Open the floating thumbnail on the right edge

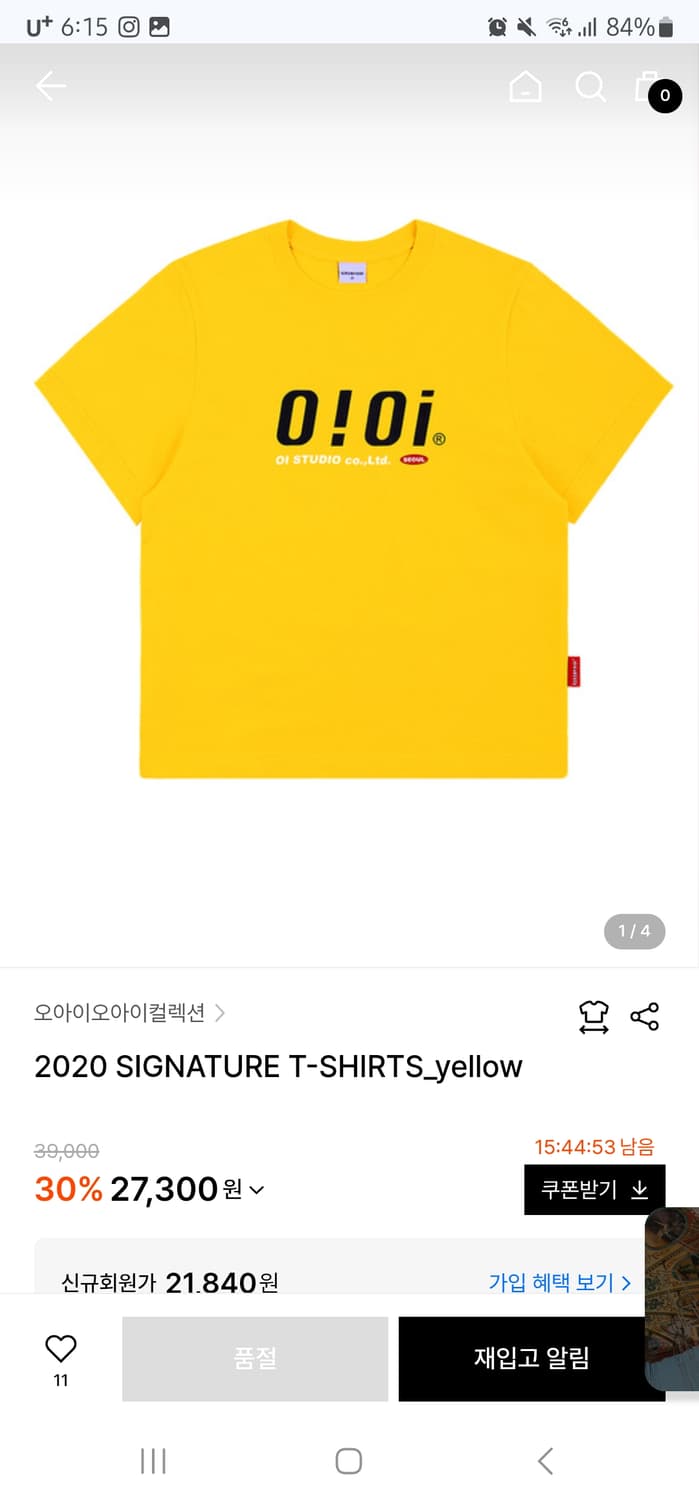672,1298
